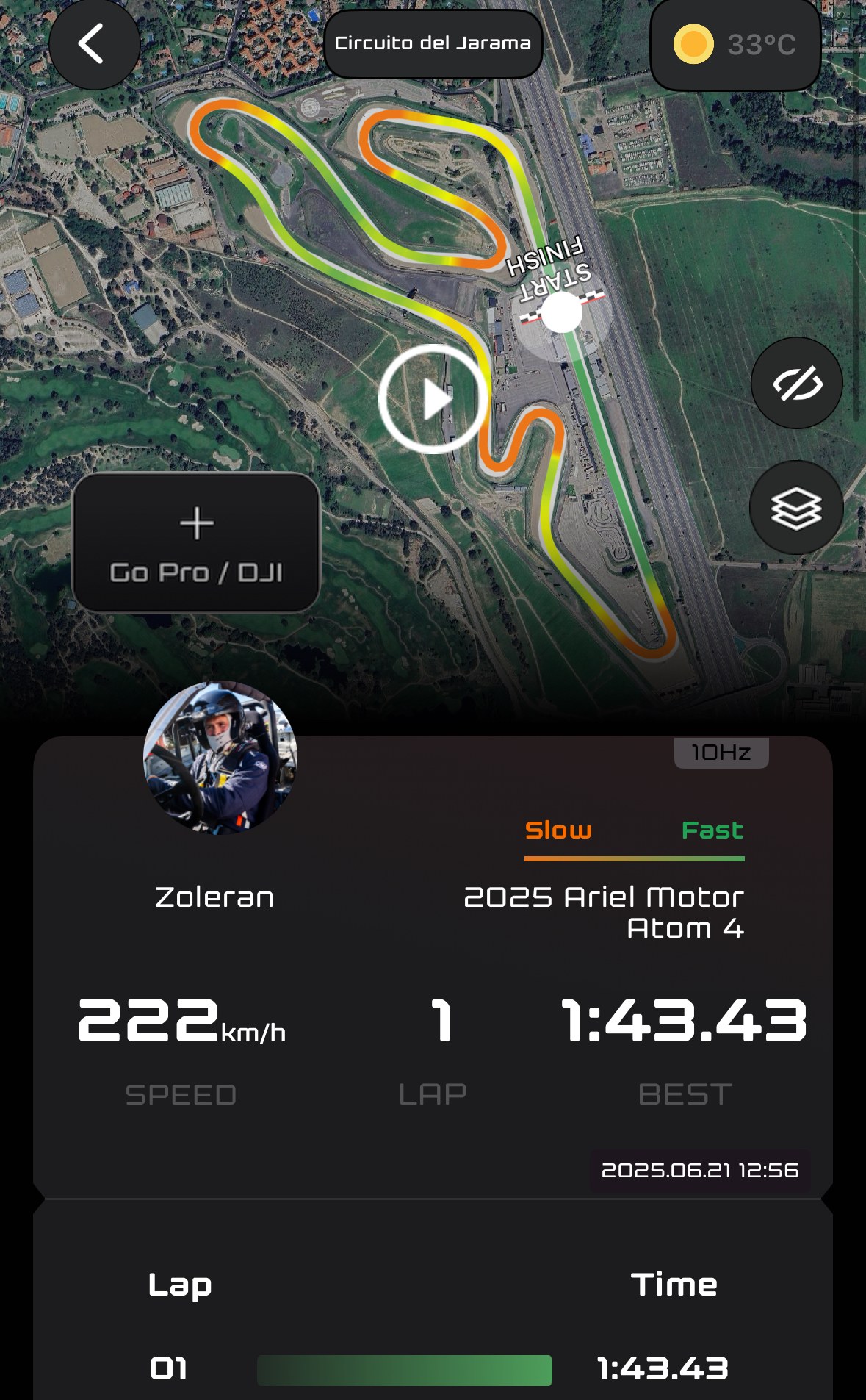The height and width of the screenshot is (1400, 866).
Task: Play the lap replay on the map
Action: click(x=433, y=399)
